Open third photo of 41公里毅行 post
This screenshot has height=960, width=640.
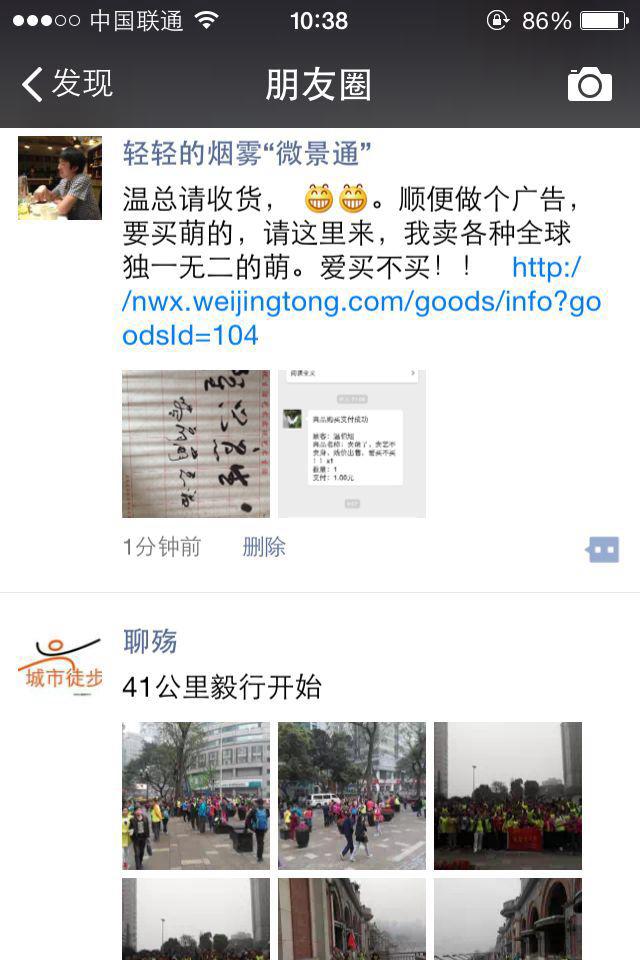click(508, 796)
